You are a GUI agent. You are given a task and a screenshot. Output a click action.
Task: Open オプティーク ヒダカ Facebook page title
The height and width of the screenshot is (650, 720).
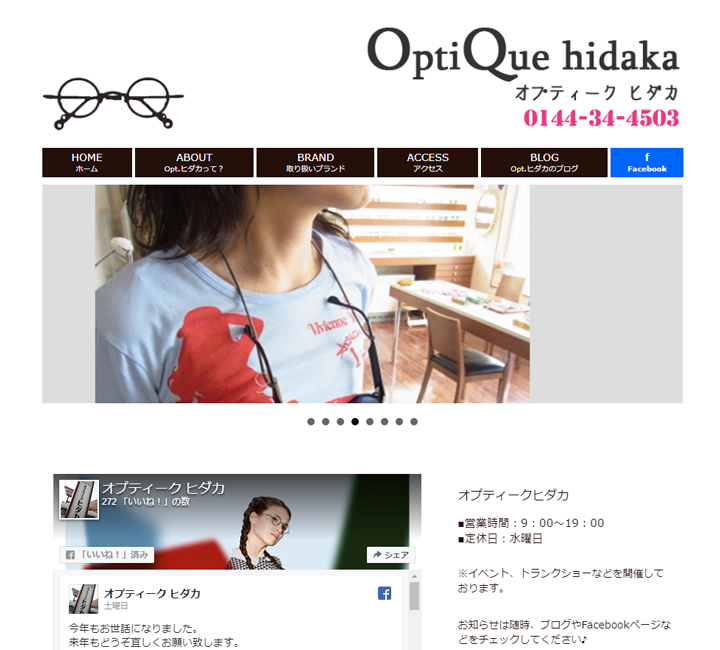[163, 488]
